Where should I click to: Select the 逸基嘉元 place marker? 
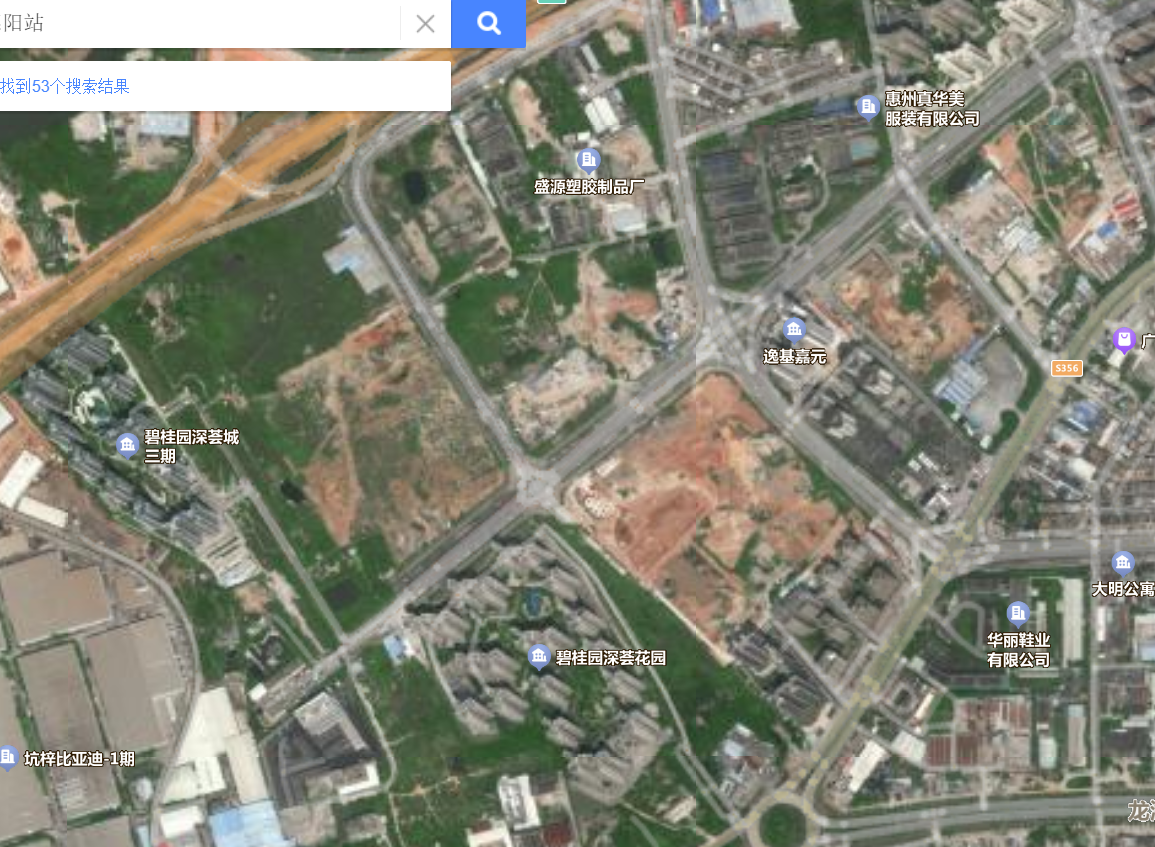[793, 330]
